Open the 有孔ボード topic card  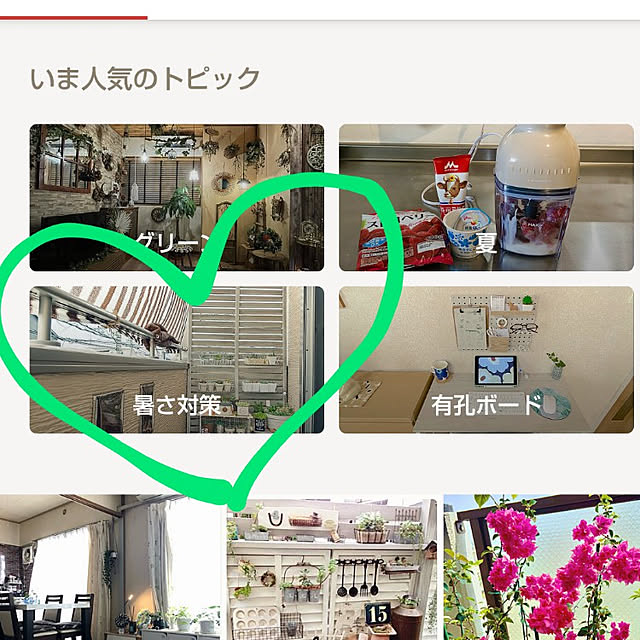coord(486,360)
